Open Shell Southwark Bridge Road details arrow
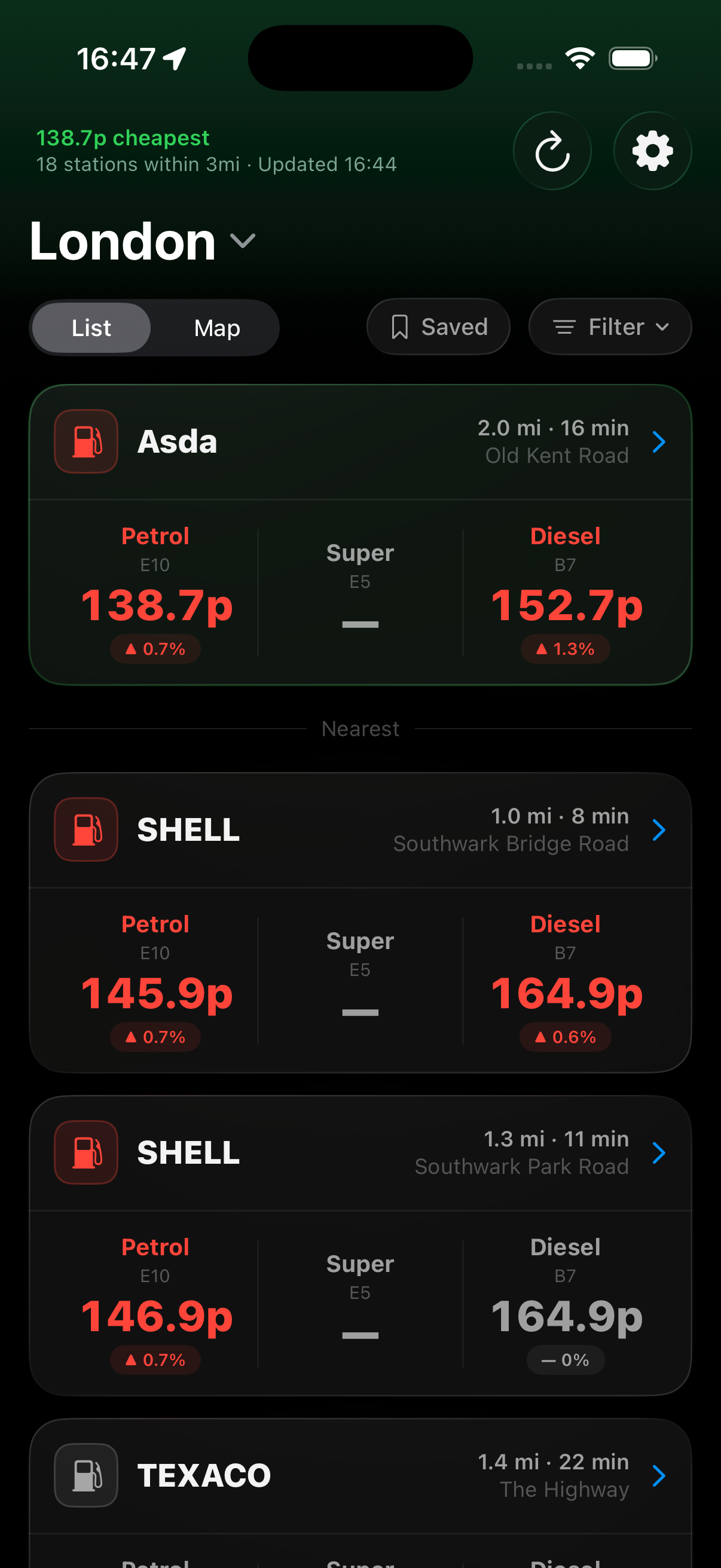This screenshot has width=721, height=1568. (x=659, y=829)
